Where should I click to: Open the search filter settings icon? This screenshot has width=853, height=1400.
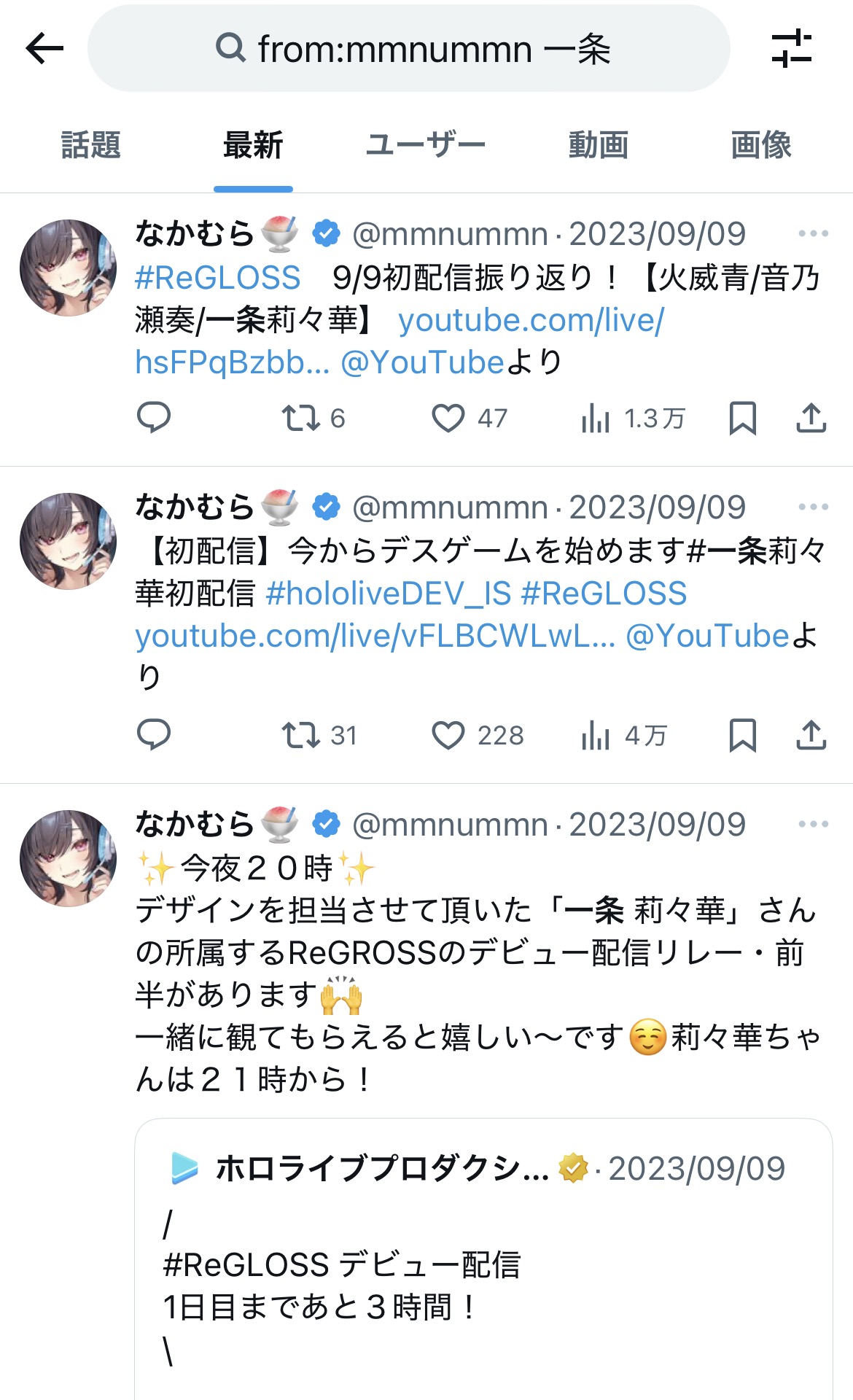click(x=791, y=49)
